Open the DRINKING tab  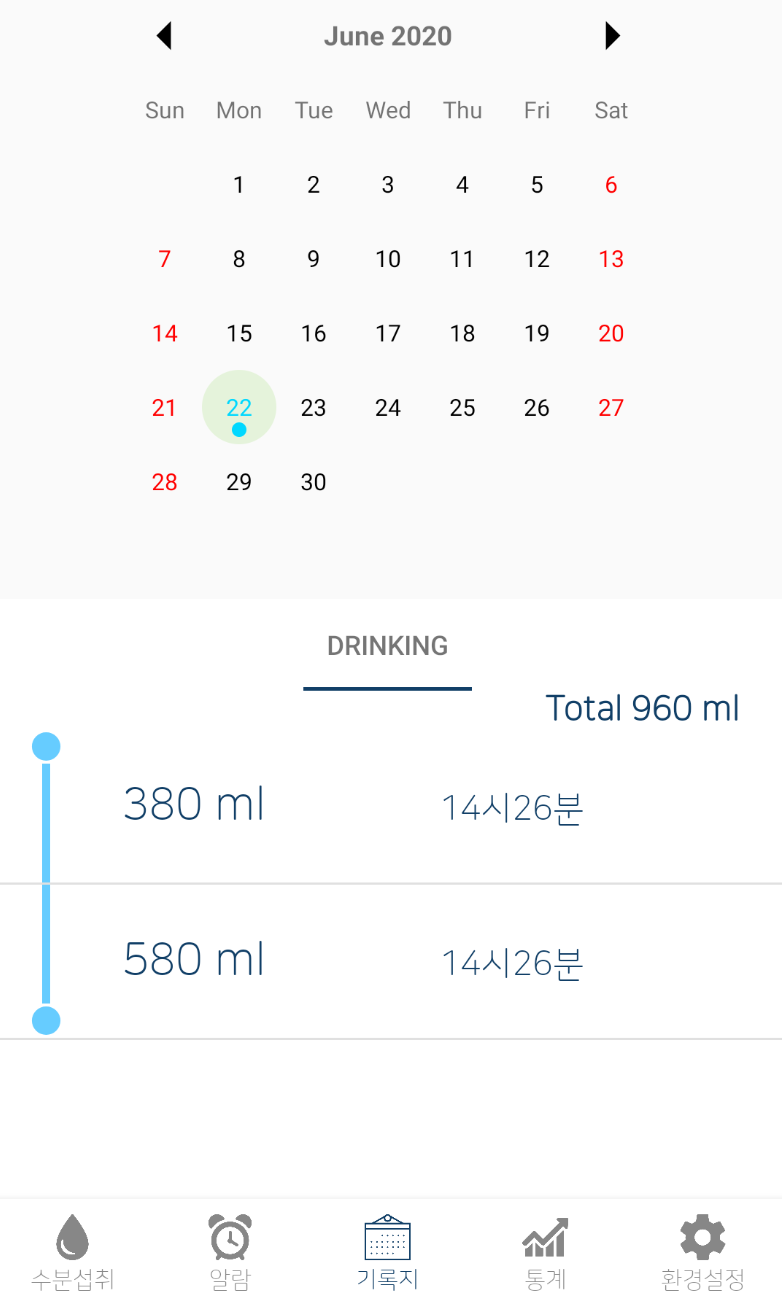(x=388, y=647)
